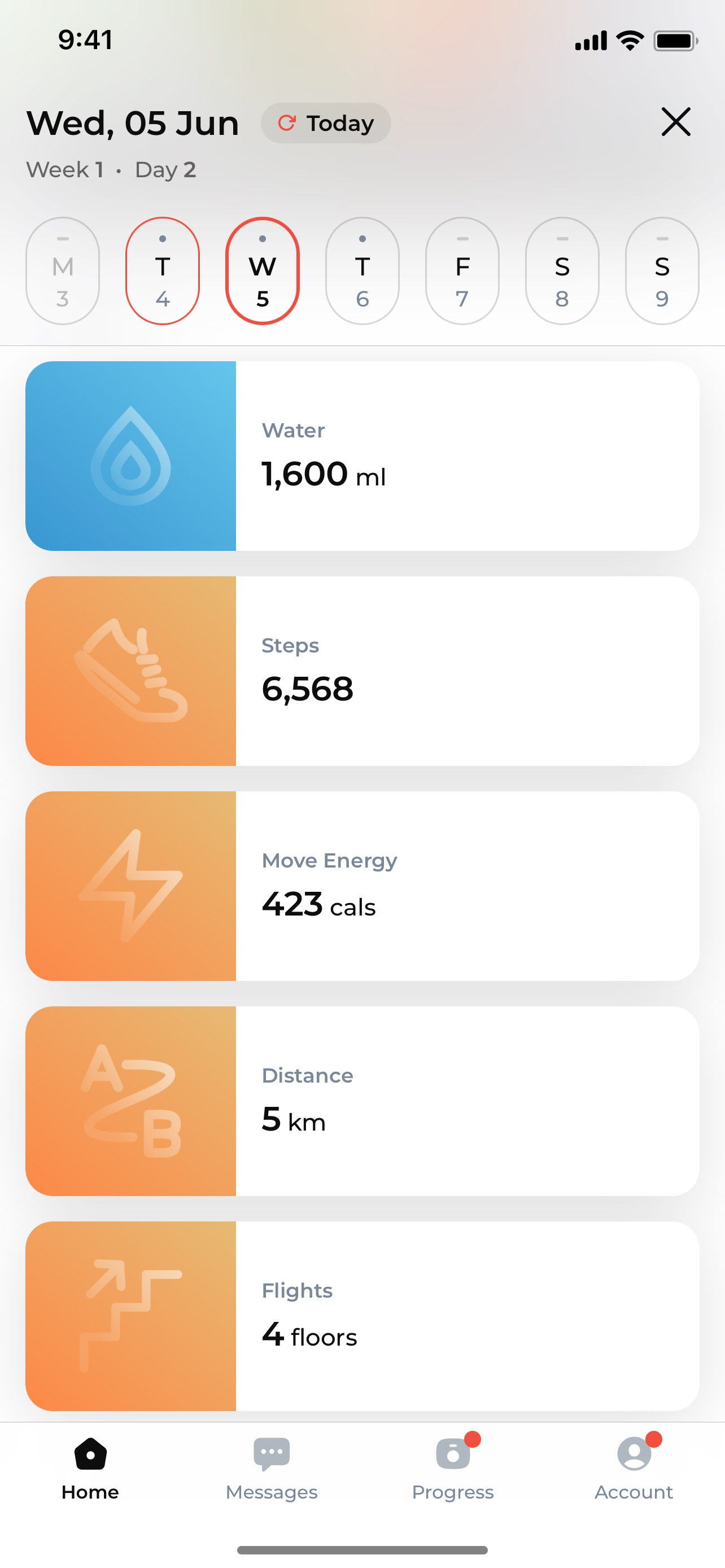Select Wednesday 5 in the week strip
The image size is (725, 1568).
click(x=263, y=271)
